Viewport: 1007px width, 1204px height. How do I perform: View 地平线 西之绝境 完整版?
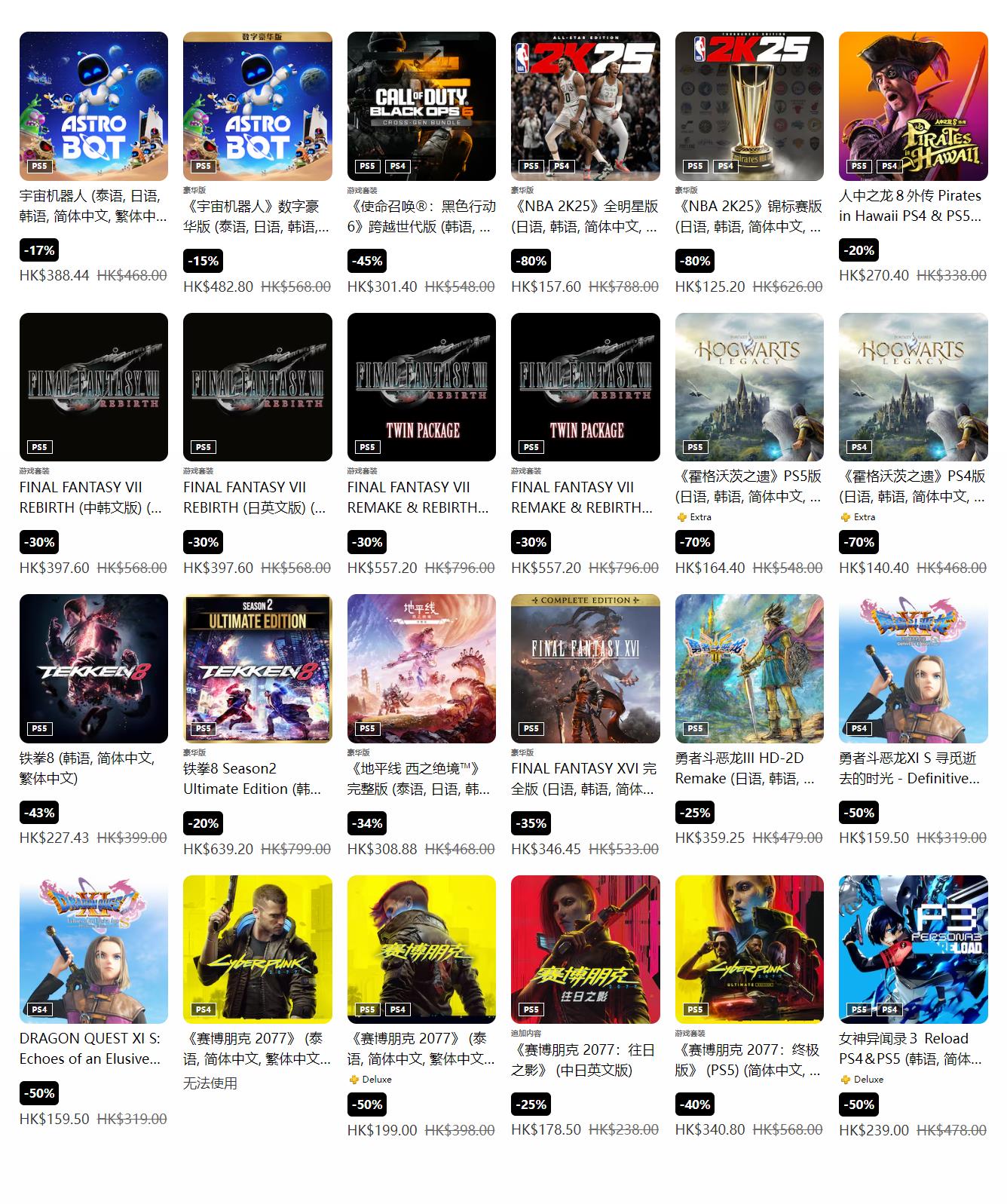click(421, 668)
